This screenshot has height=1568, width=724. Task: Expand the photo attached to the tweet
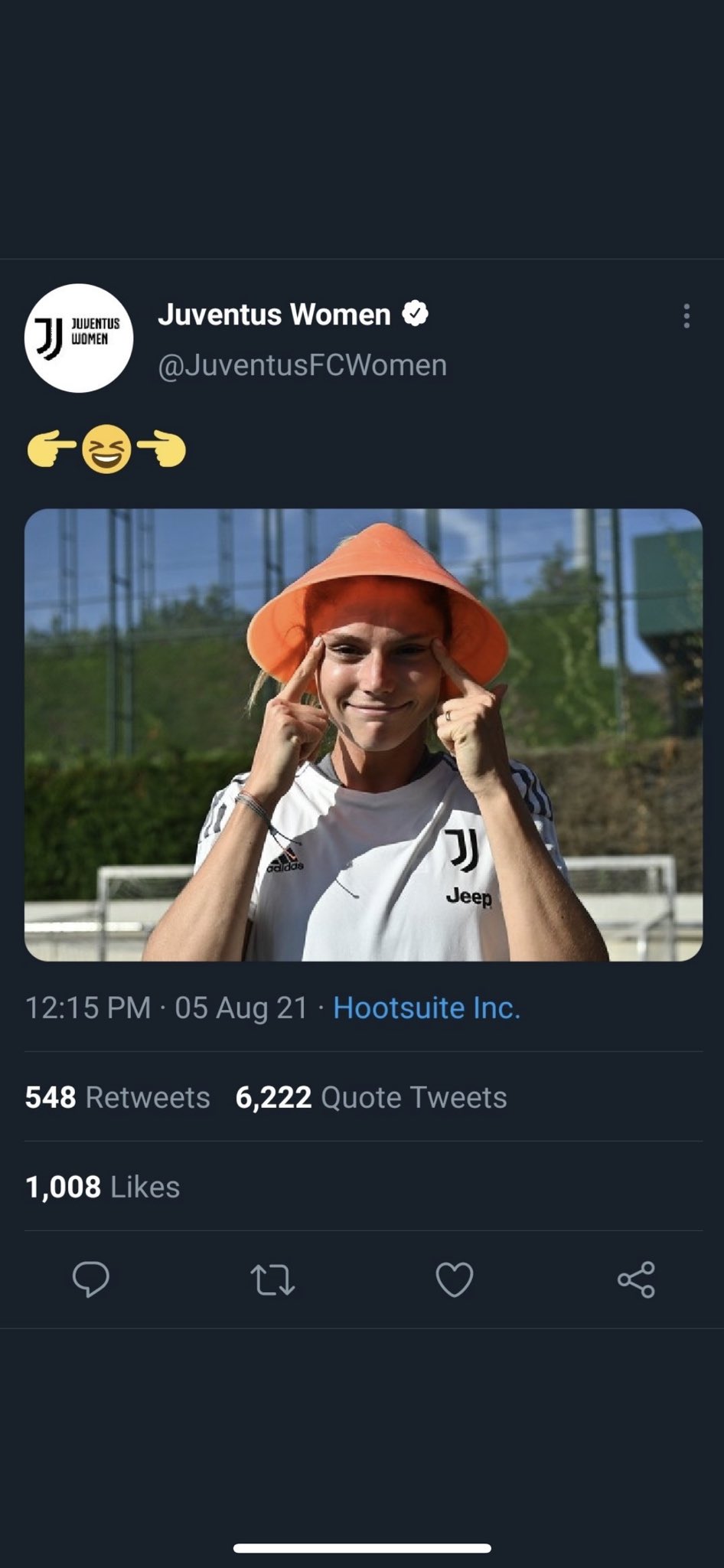point(364,734)
